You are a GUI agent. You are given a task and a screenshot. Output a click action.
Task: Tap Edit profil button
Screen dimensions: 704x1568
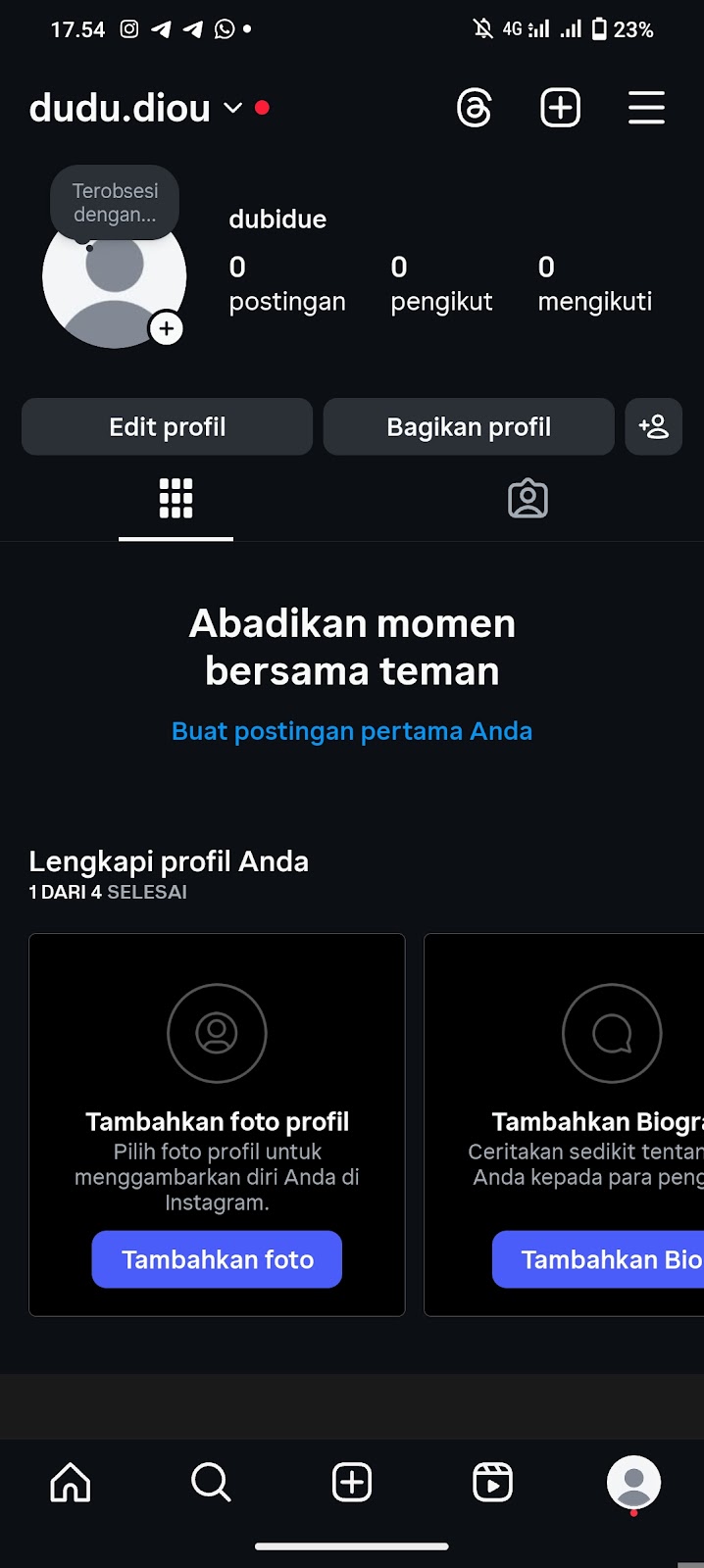pyautogui.click(x=167, y=427)
